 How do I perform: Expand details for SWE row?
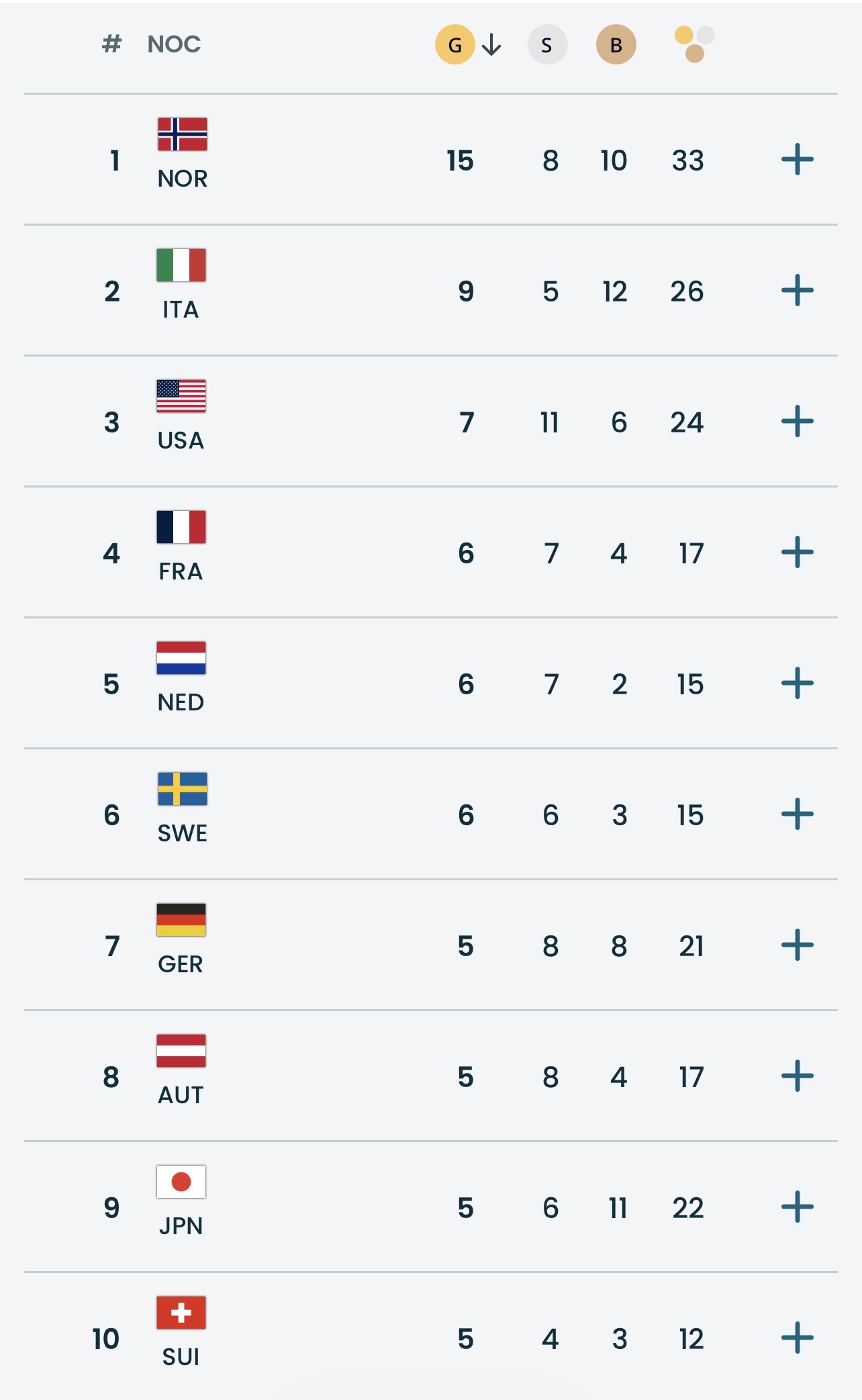(796, 814)
